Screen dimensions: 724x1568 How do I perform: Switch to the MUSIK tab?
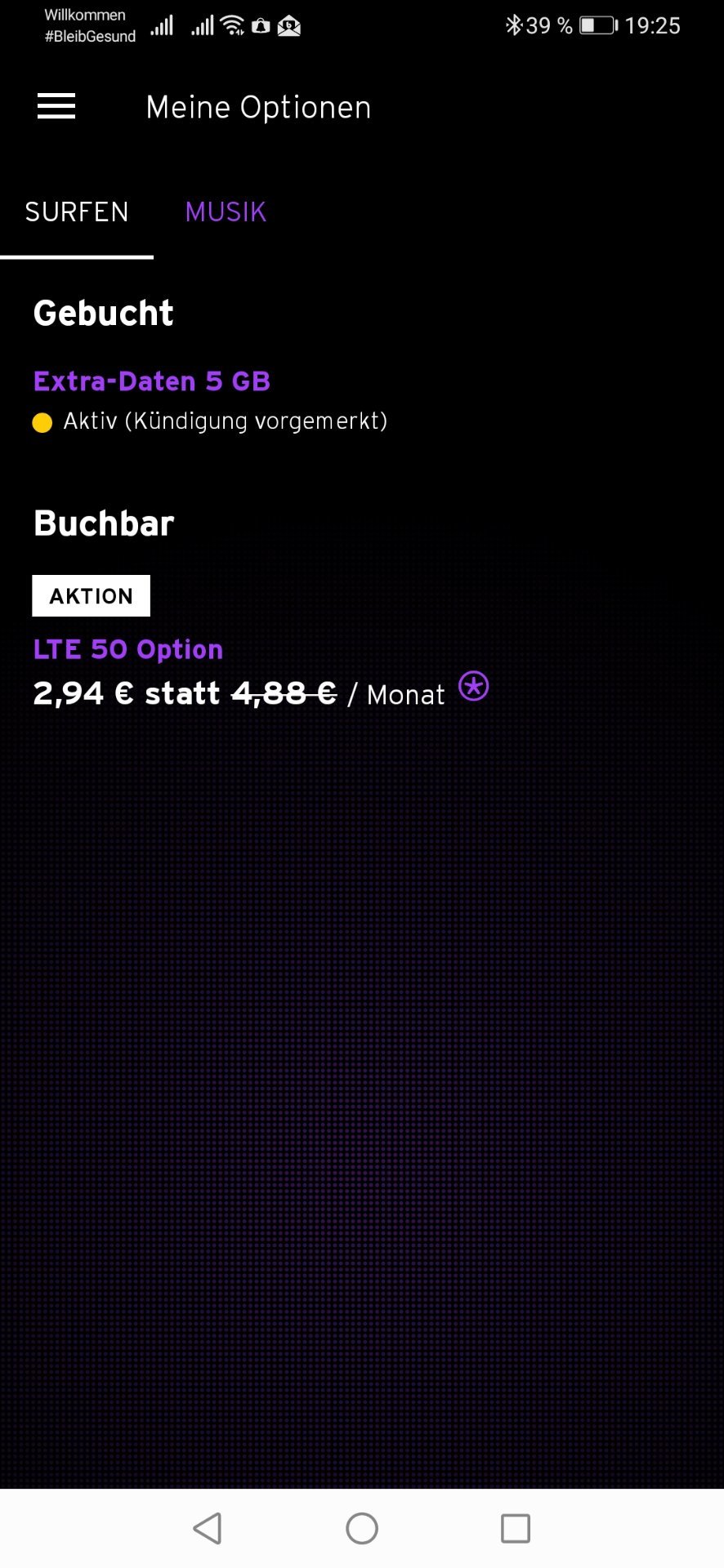[226, 212]
